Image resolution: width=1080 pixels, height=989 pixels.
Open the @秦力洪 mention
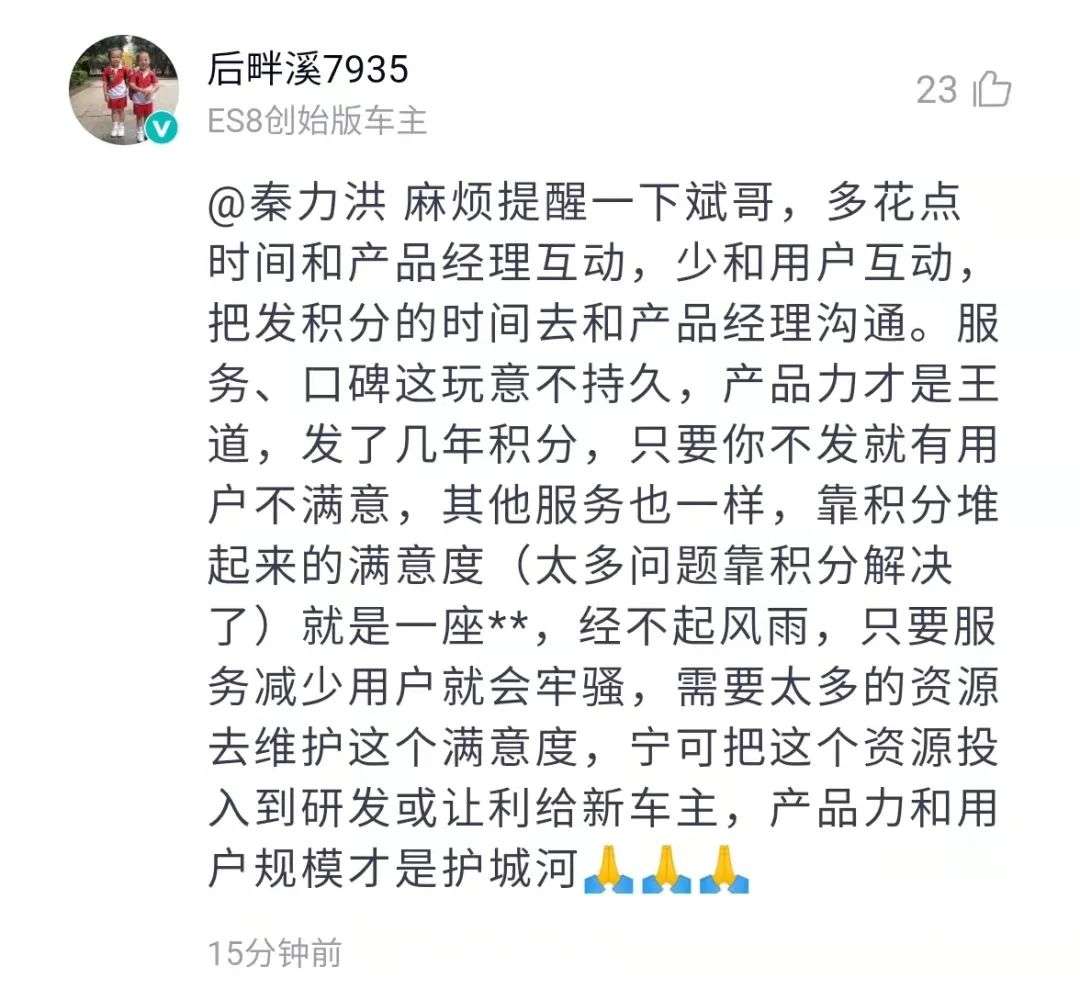pyautogui.click(x=297, y=202)
